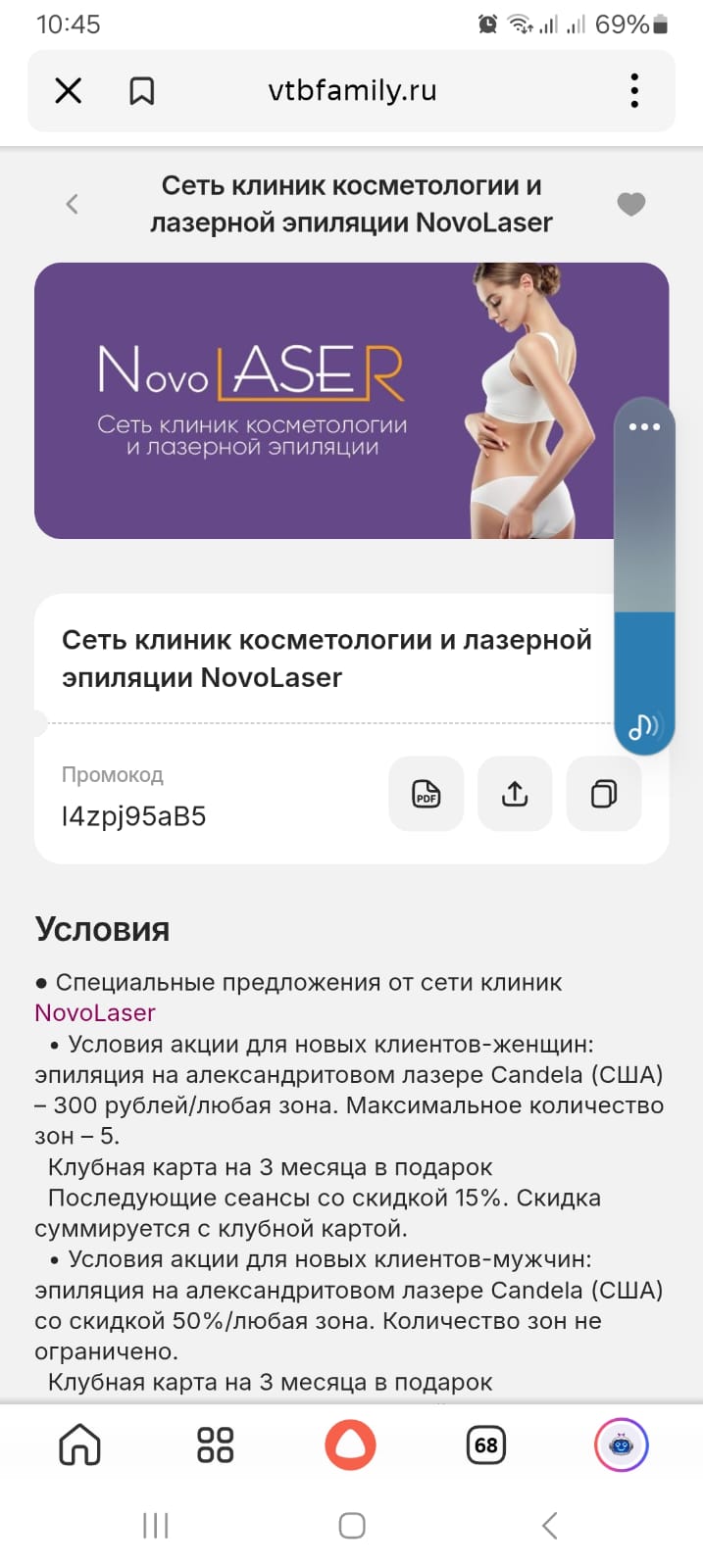The height and width of the screenshot is (1568, 703).
Task: Open recent apps from the system bar
Action: click(x=156, y=1526)
